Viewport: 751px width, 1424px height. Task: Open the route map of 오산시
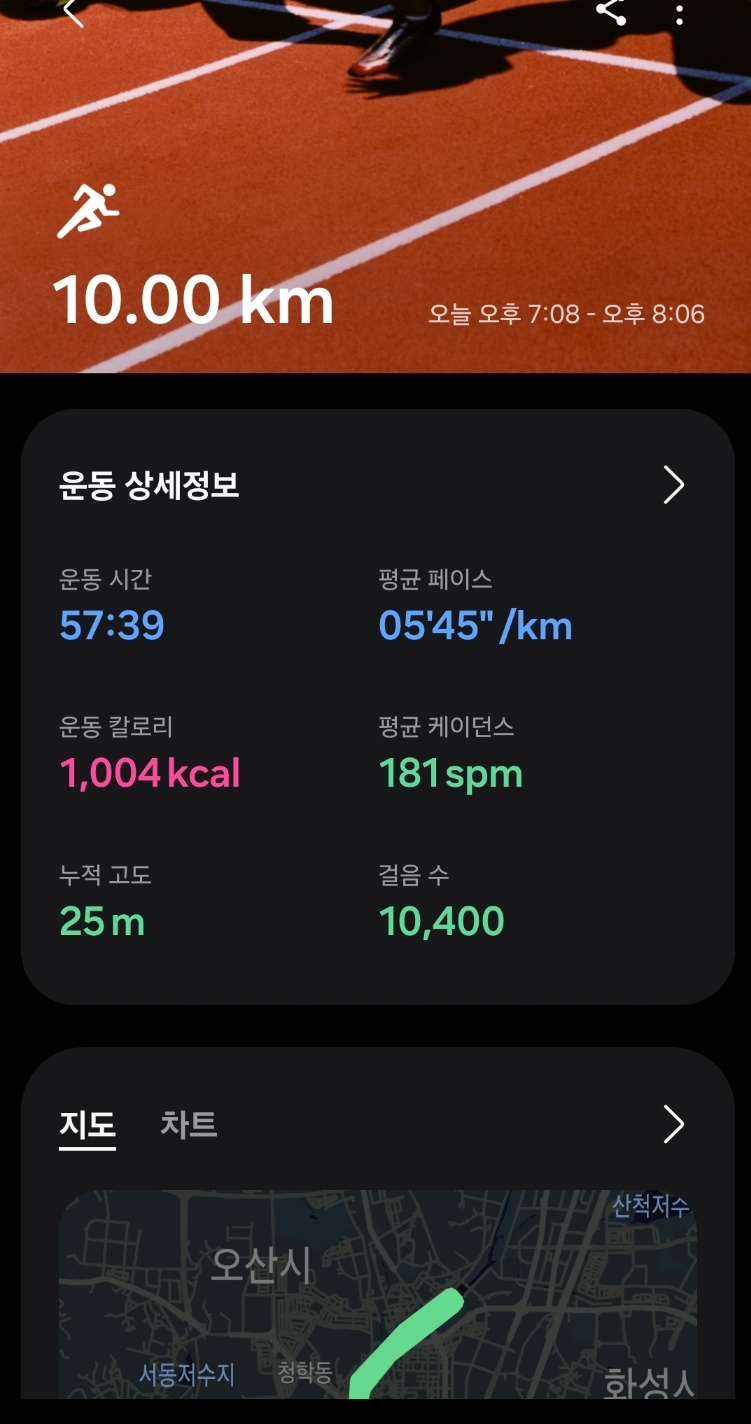(378, 1294)
